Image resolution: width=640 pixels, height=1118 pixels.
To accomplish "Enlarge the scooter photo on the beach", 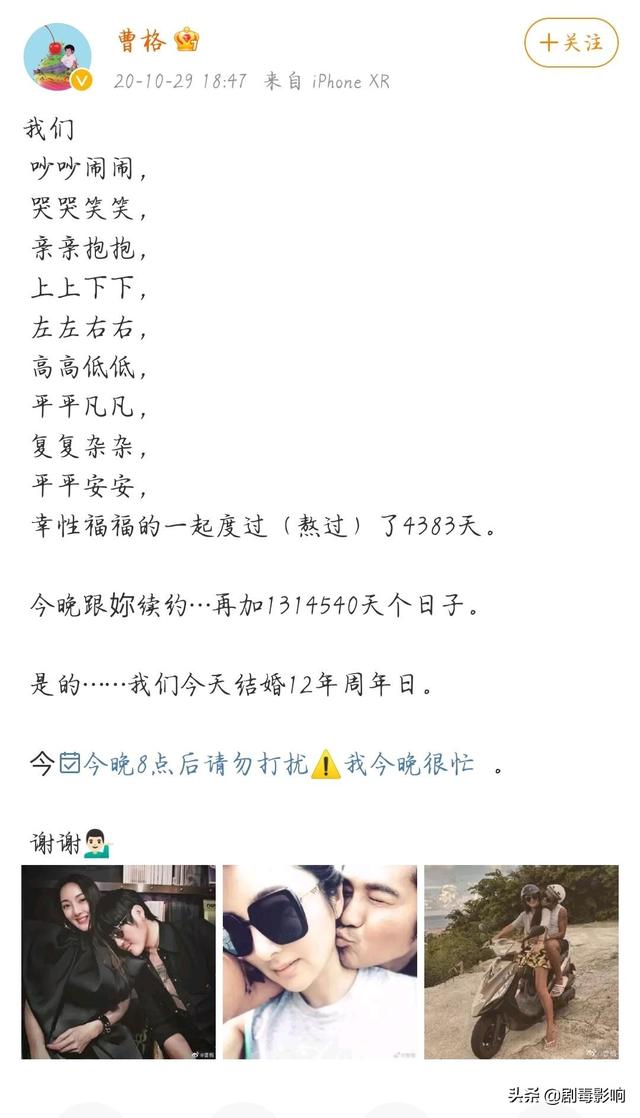I will pos(521,961).
